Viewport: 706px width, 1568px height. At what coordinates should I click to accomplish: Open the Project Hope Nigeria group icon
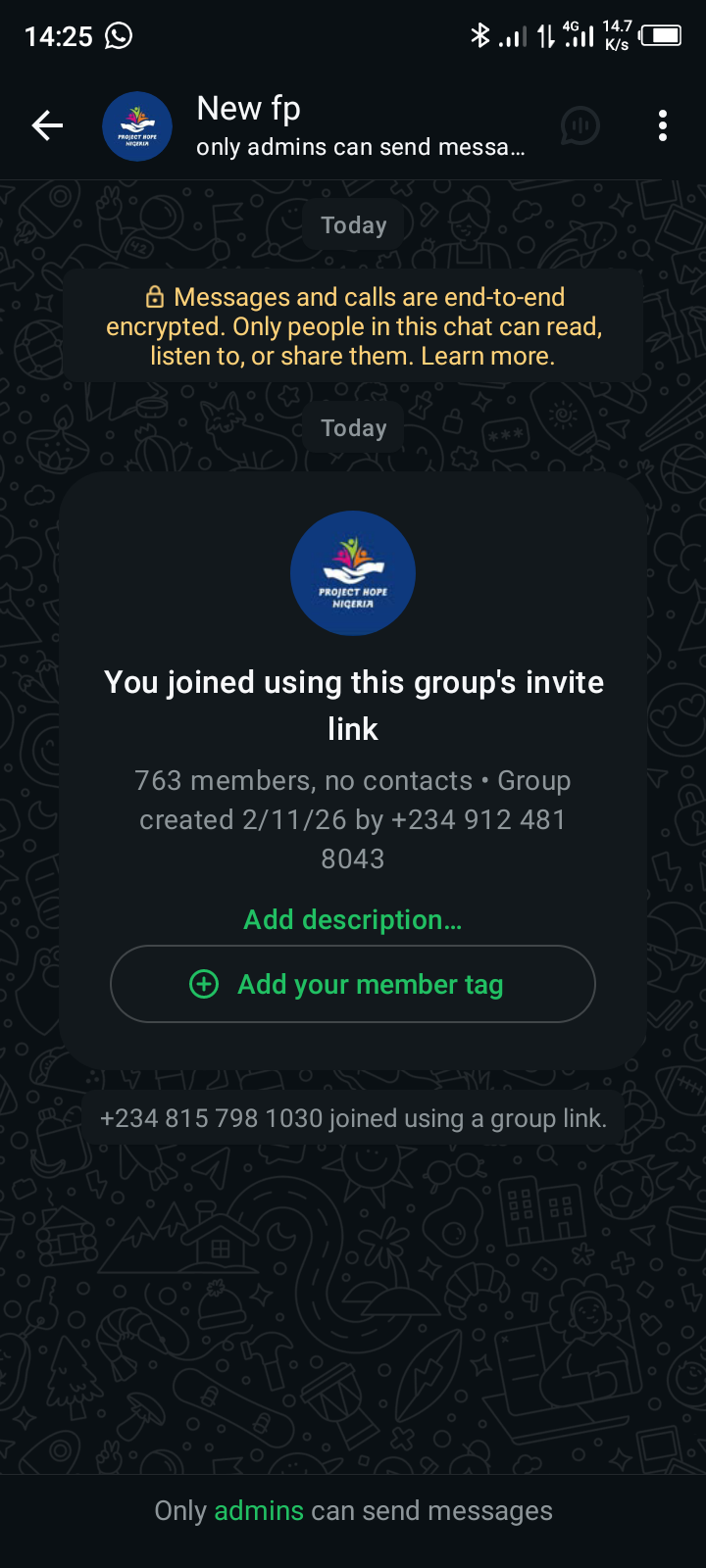(353, 573)
